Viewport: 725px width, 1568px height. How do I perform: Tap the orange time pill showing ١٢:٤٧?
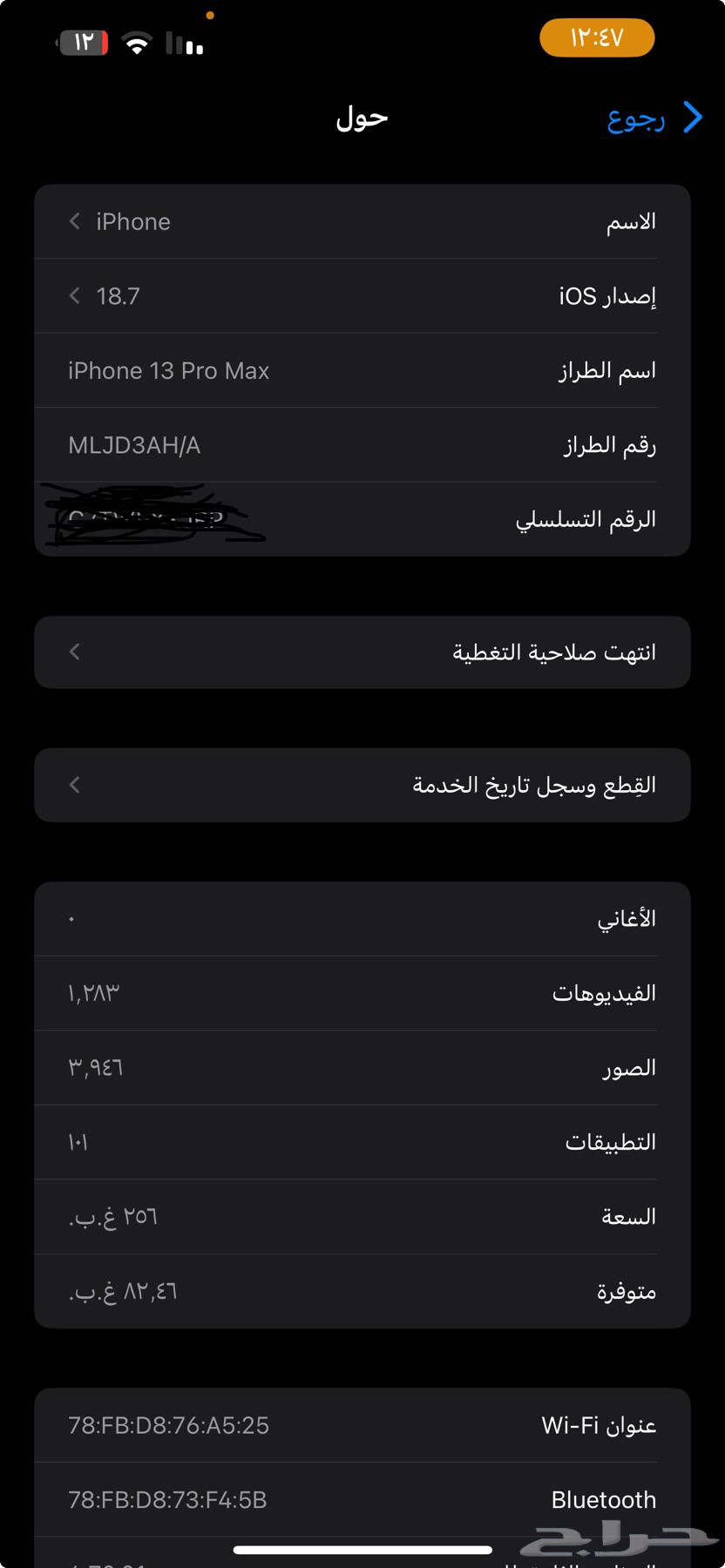click(x=597, y=38)
